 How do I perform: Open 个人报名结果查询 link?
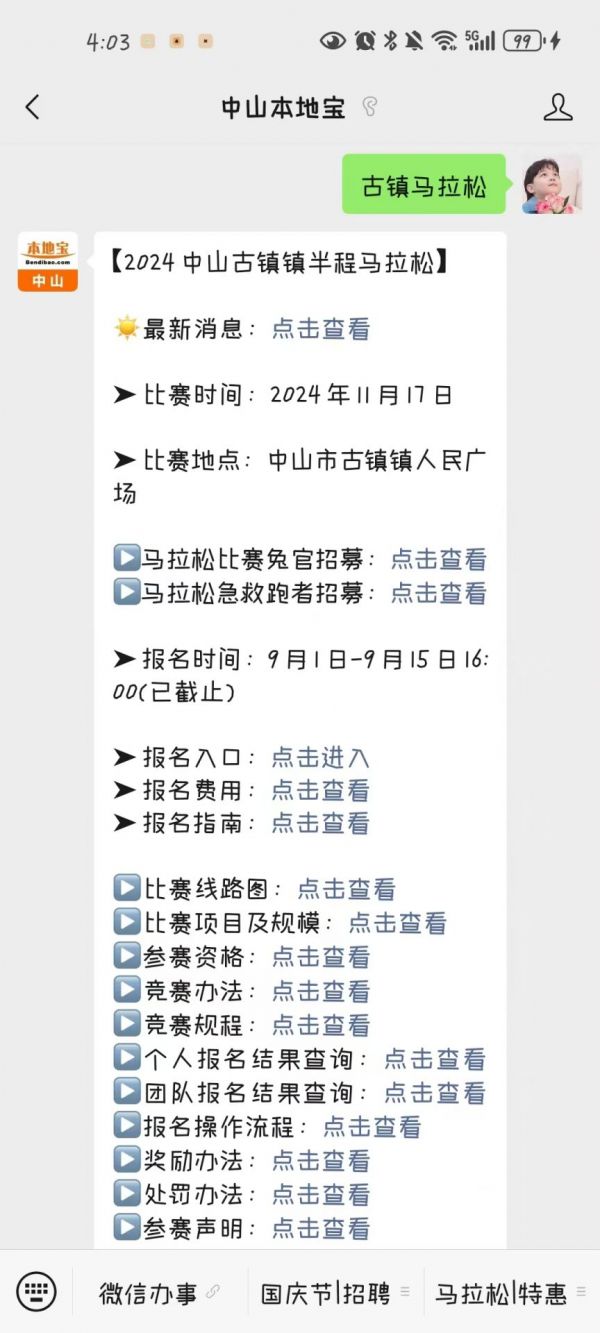point(435,1059)
